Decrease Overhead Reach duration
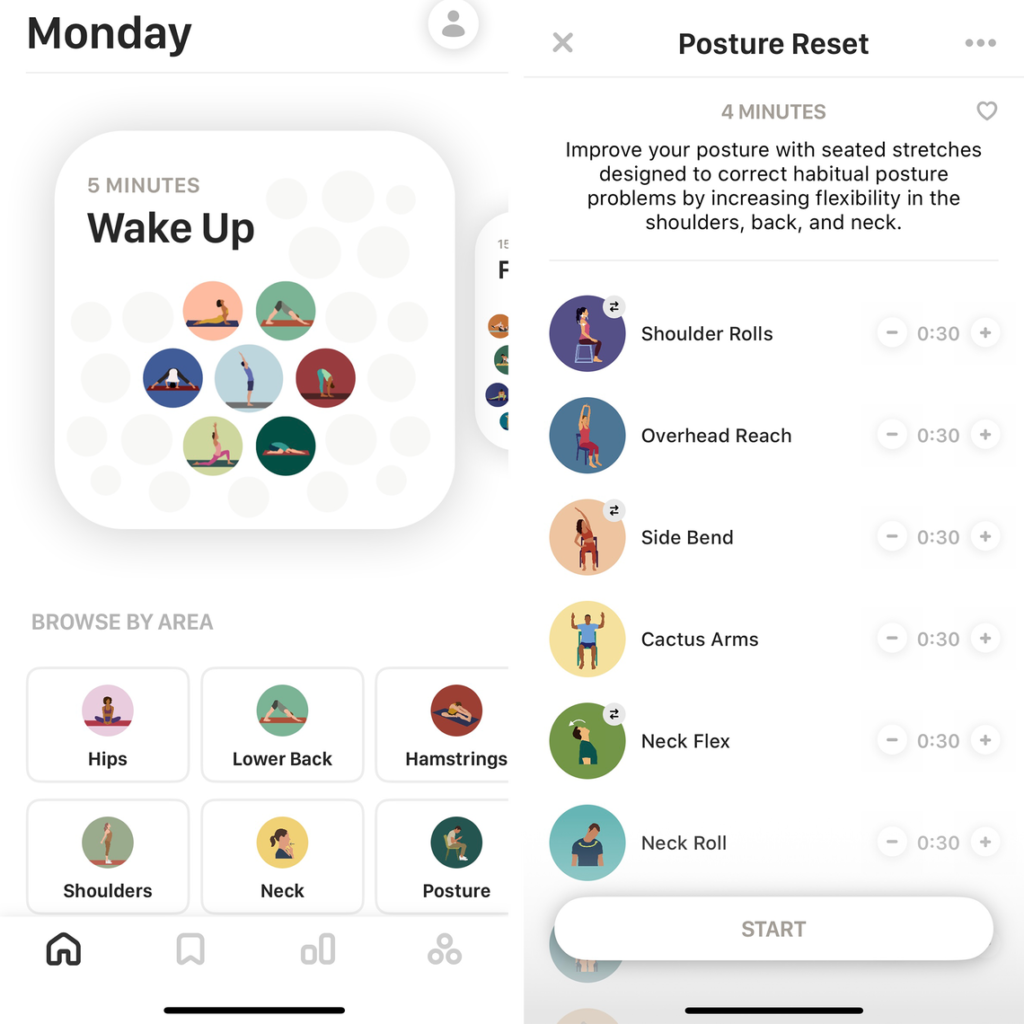This screenshot has width=1024, height=1024. [x=892, y=435]
